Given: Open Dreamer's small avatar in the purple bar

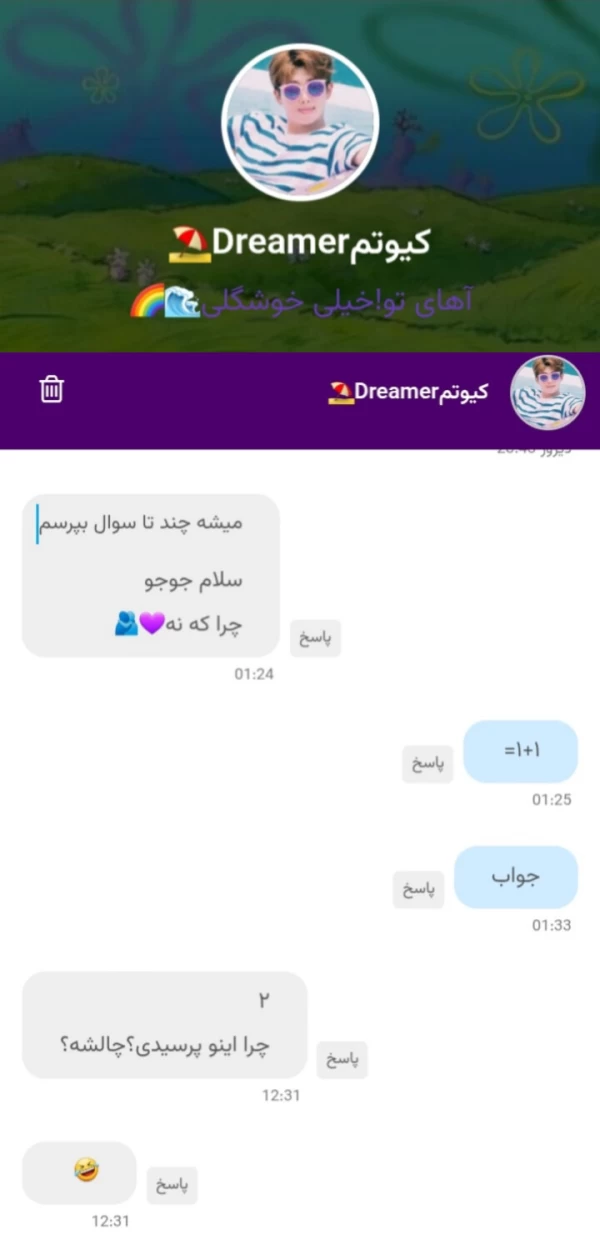Looking at the screenshot, I should pyautogui.click(x=547, y=392).
